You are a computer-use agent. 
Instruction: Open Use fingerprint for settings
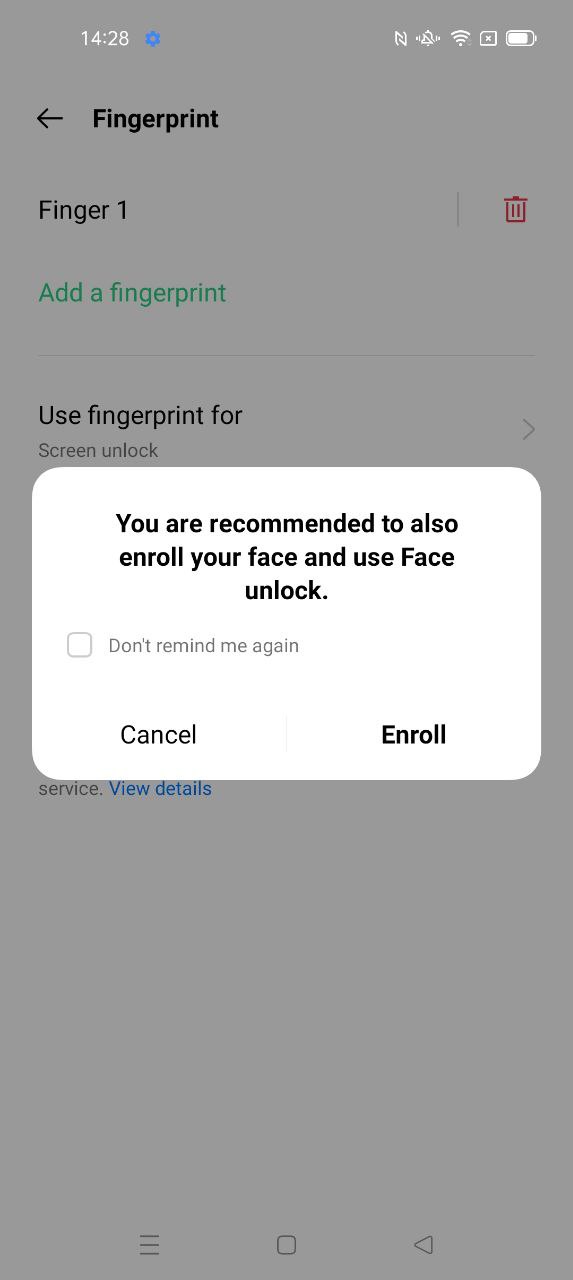pyautogui.click(x=286, y=430)
